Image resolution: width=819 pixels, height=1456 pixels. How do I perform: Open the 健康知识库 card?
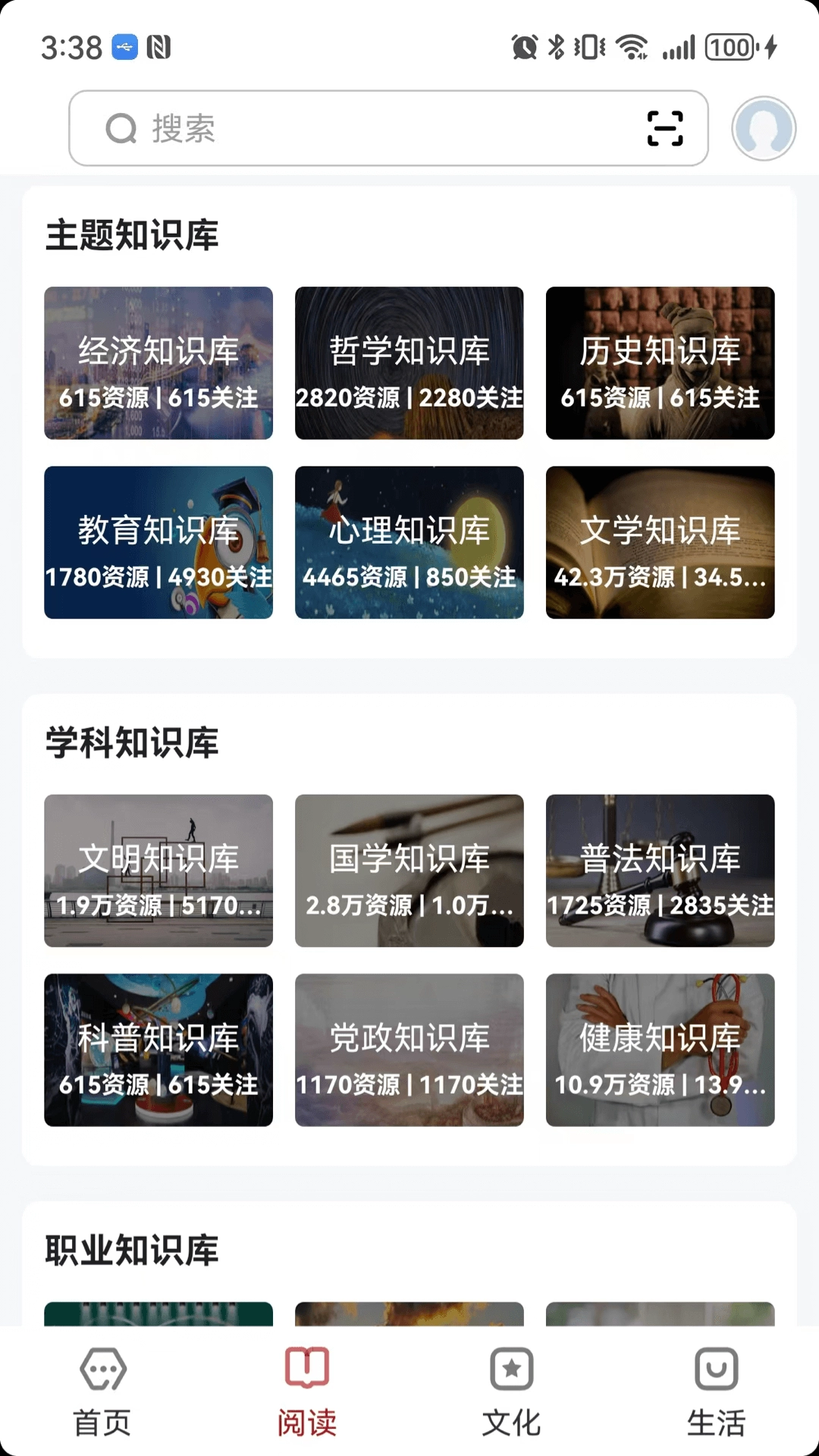point(660,1050)
